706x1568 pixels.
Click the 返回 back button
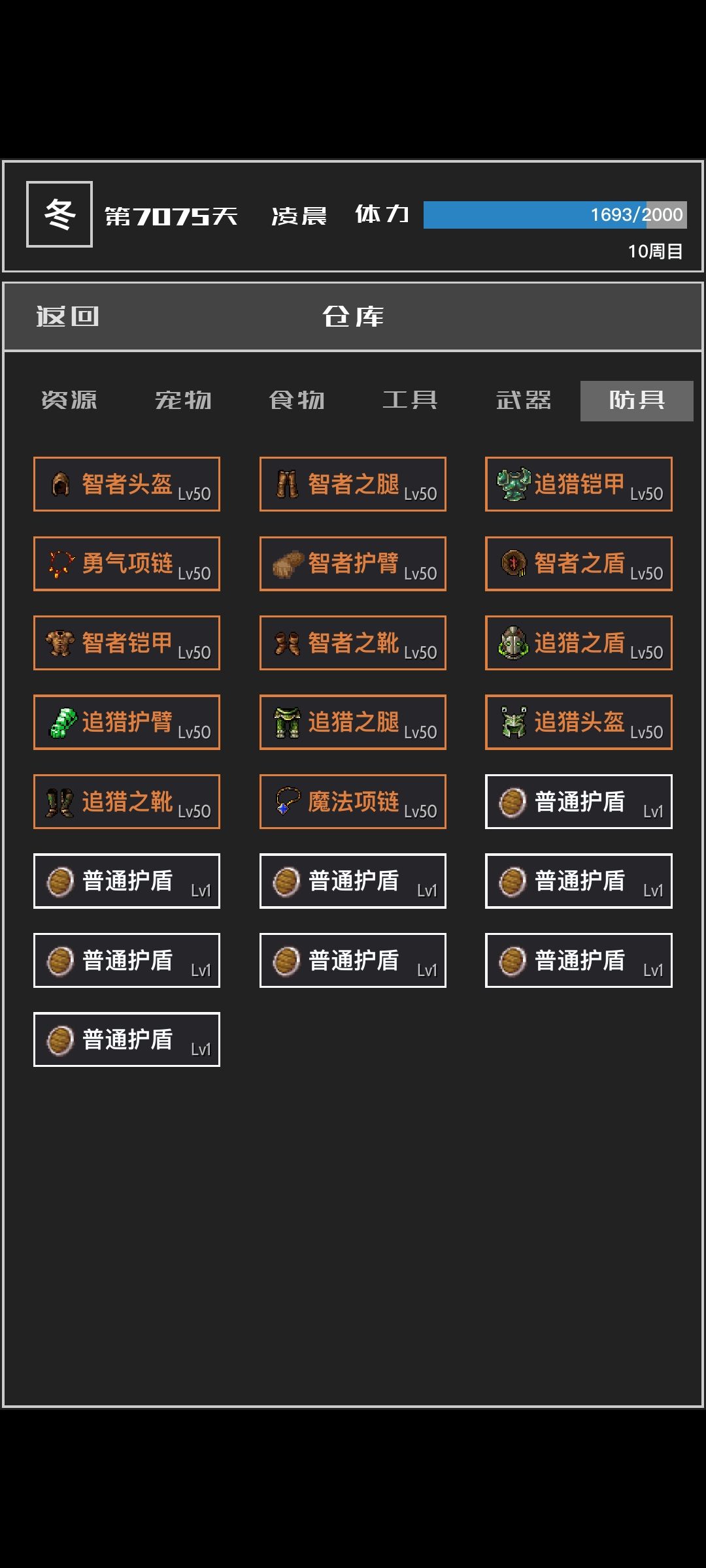(65, 317)
